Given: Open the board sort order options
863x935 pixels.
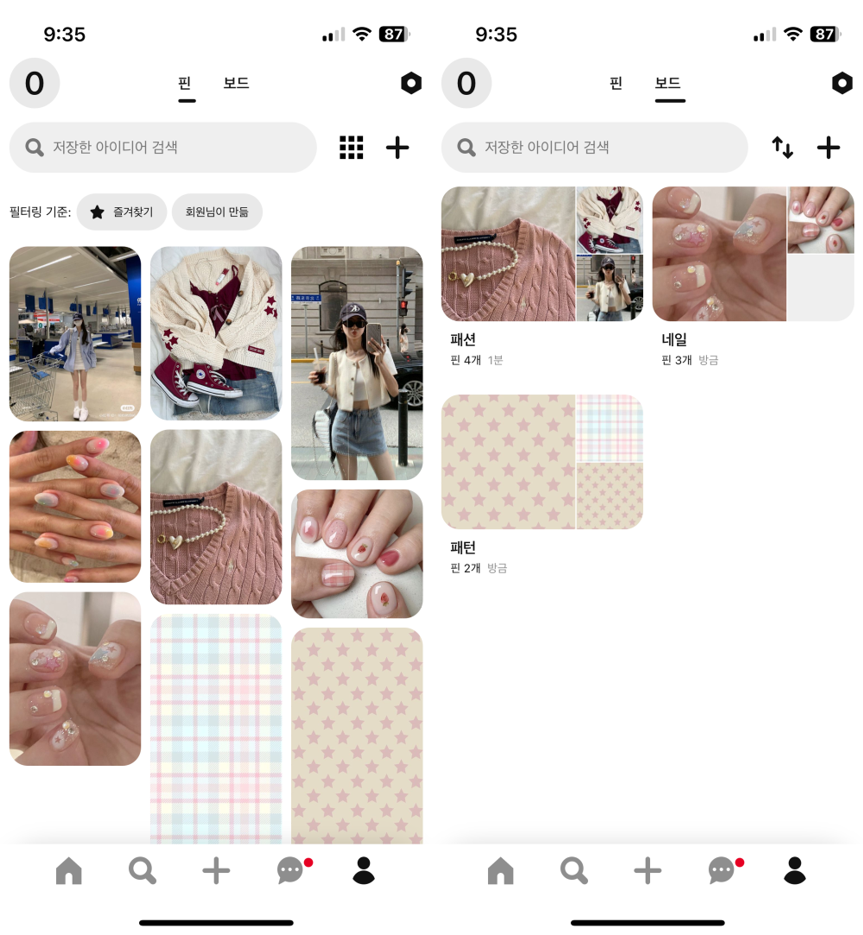Looking at the screenshot, I should (x=782, y=148).
